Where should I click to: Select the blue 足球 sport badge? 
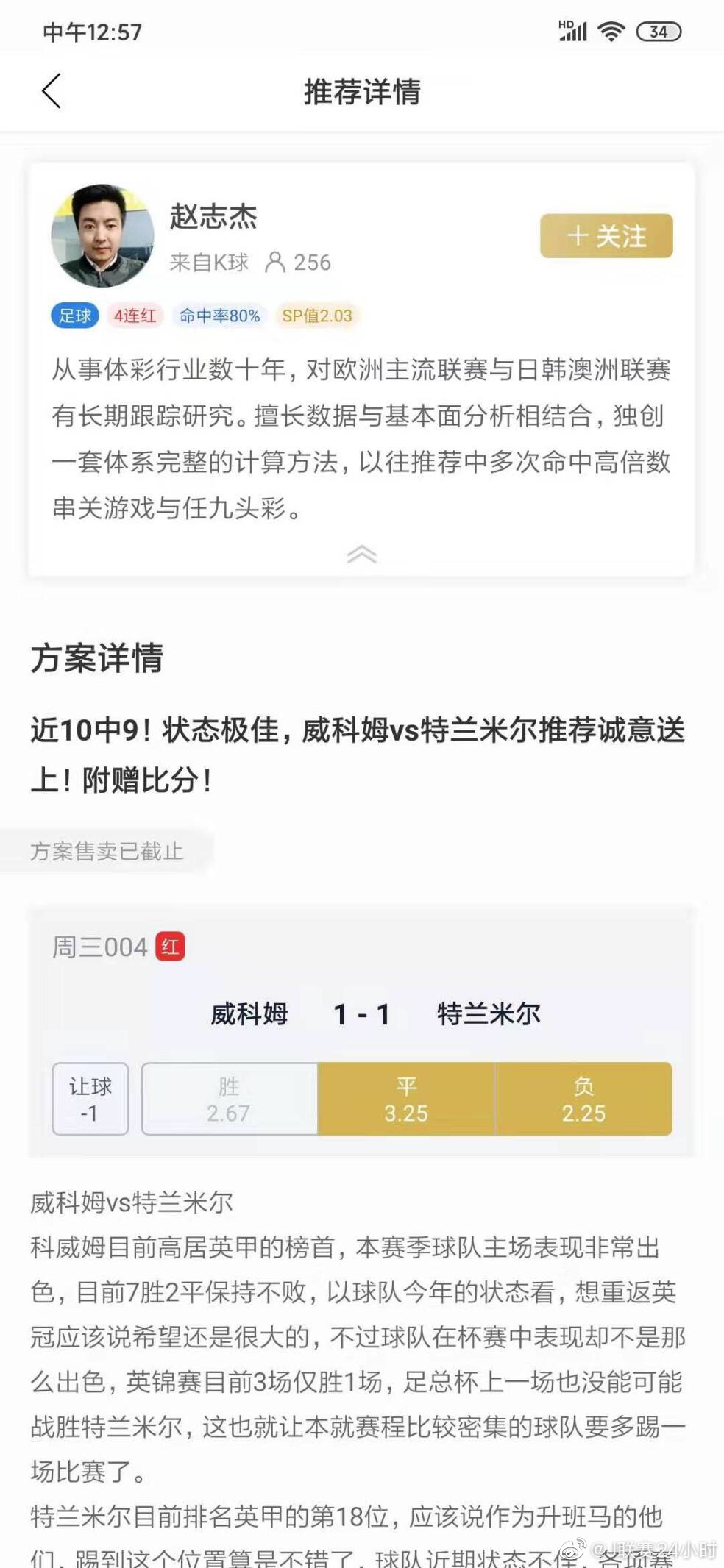pos(74,316)
